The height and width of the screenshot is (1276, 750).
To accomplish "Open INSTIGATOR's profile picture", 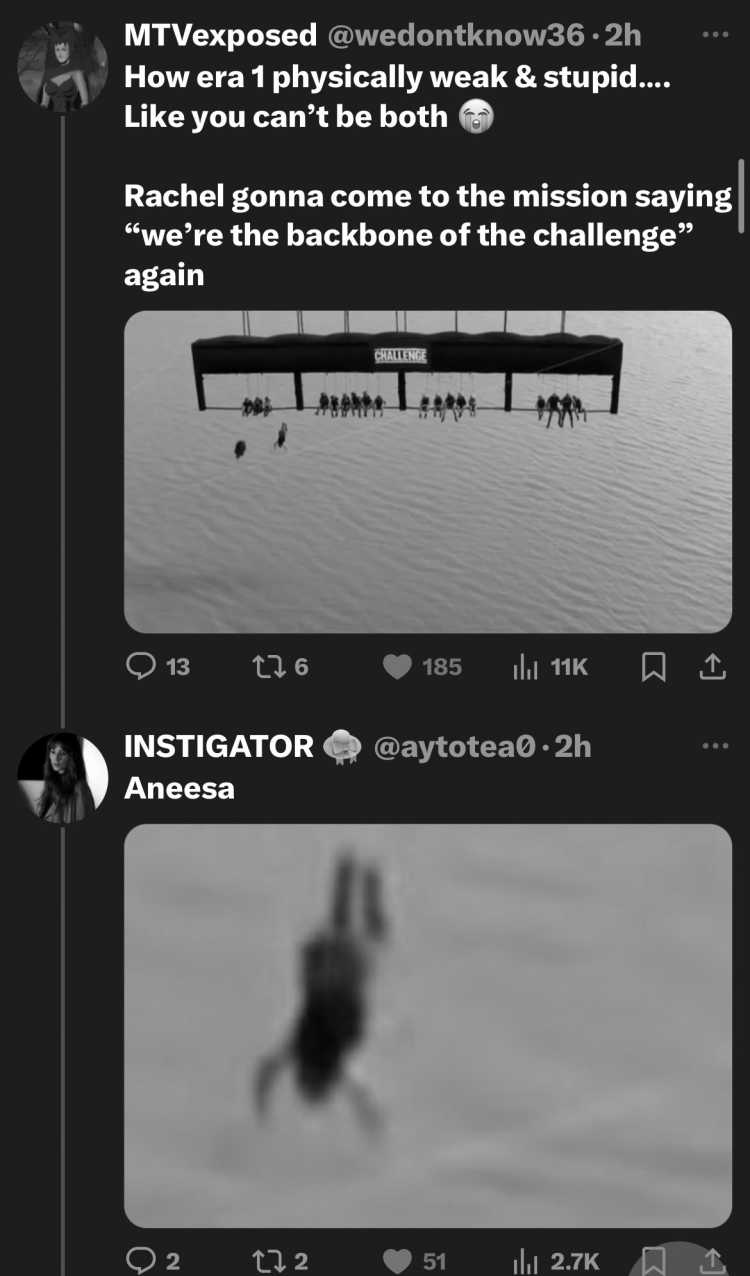I will pos(62,778).
